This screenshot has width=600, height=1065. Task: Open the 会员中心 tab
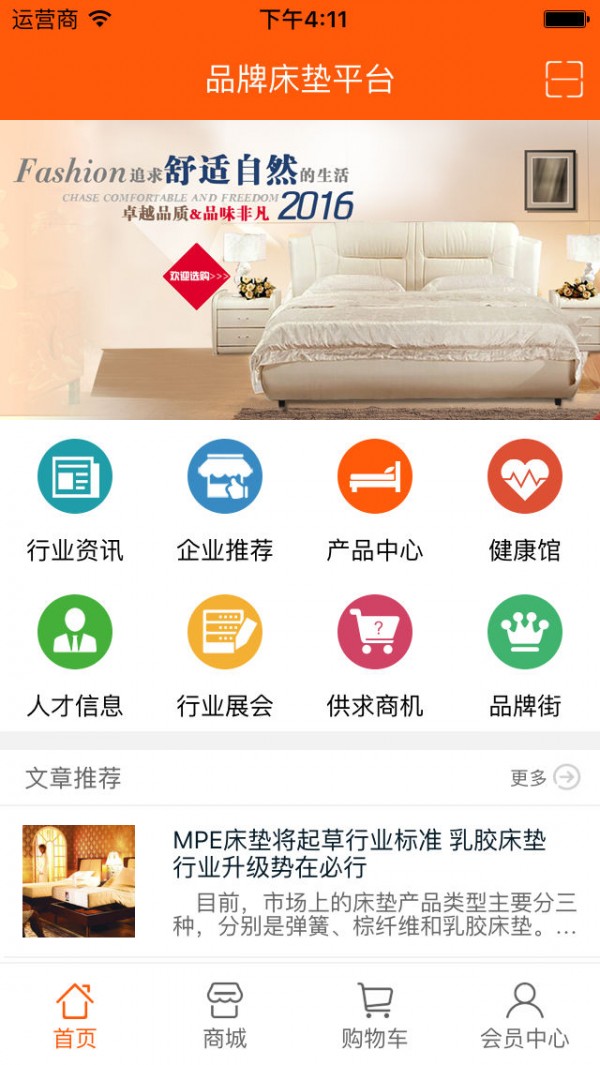coord(525,1014)
